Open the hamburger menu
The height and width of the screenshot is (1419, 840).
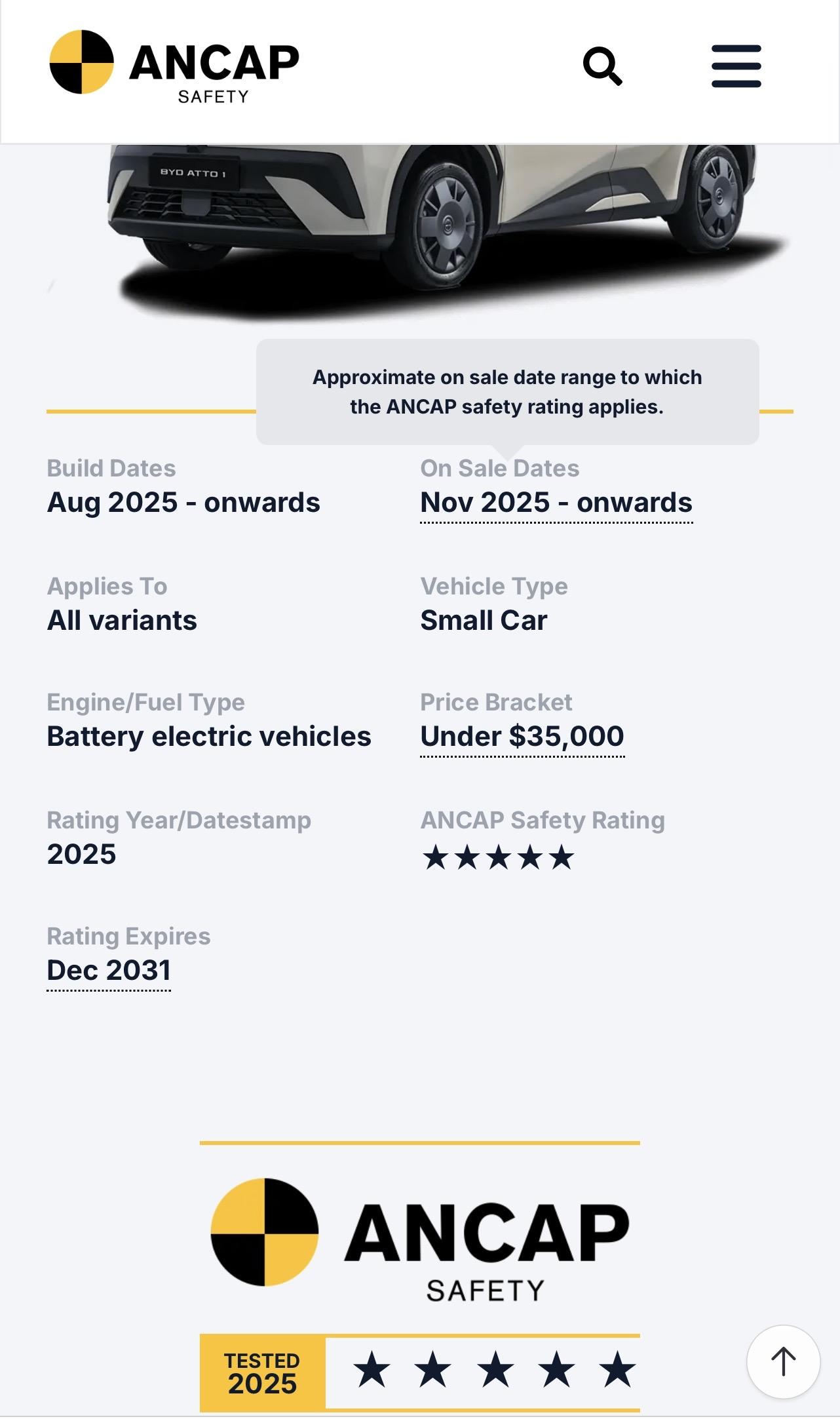(x=736, y=66)
